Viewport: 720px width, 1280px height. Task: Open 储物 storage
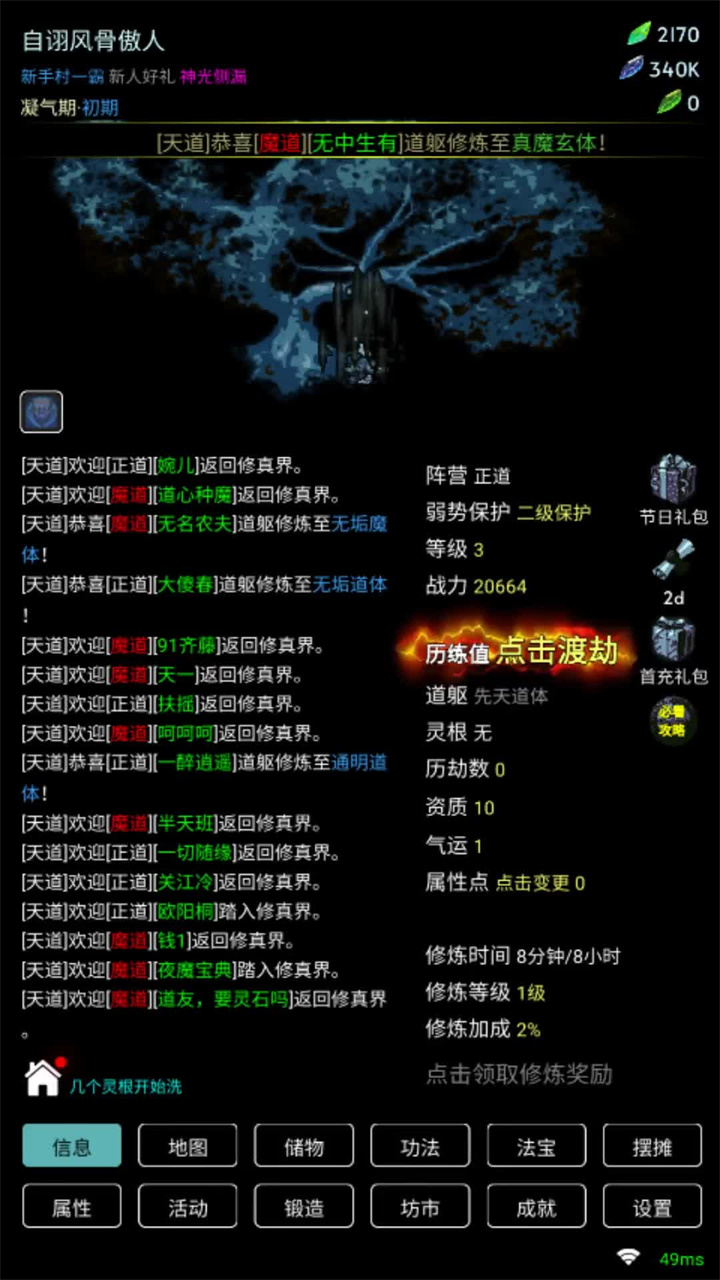coord(303,1146)
